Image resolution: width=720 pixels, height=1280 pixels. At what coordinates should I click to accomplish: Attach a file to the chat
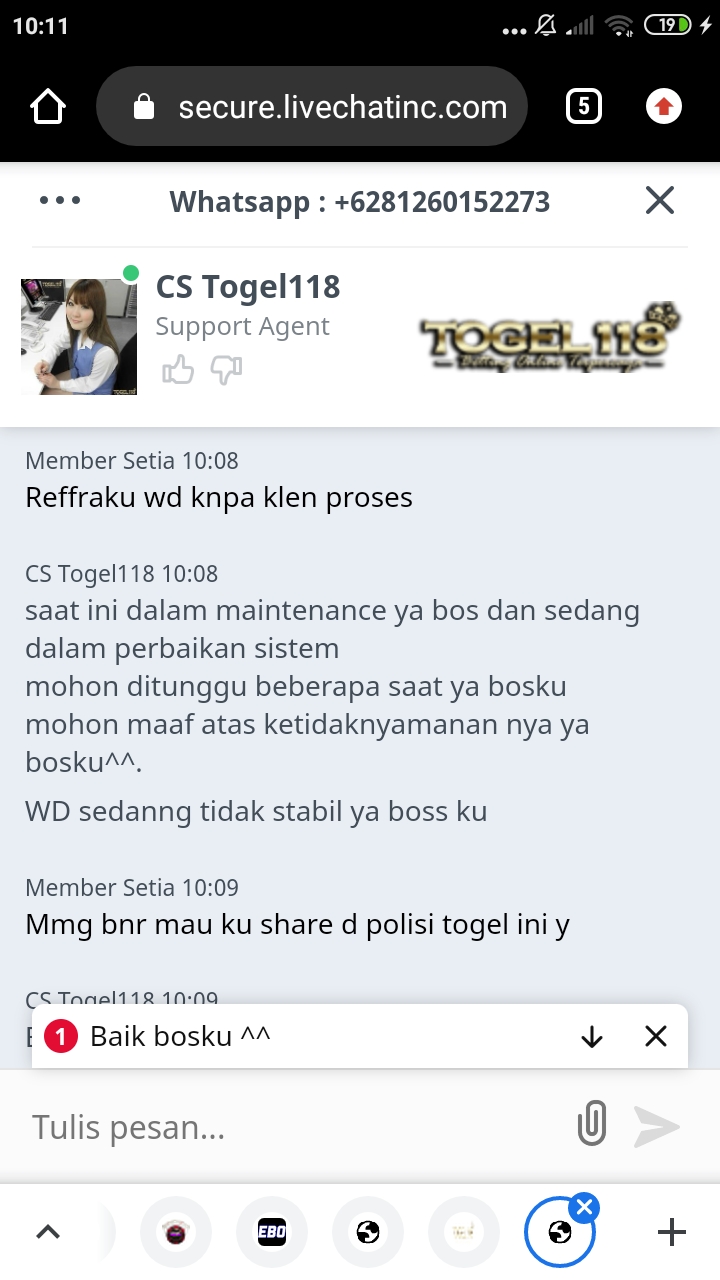[593, 1123]
